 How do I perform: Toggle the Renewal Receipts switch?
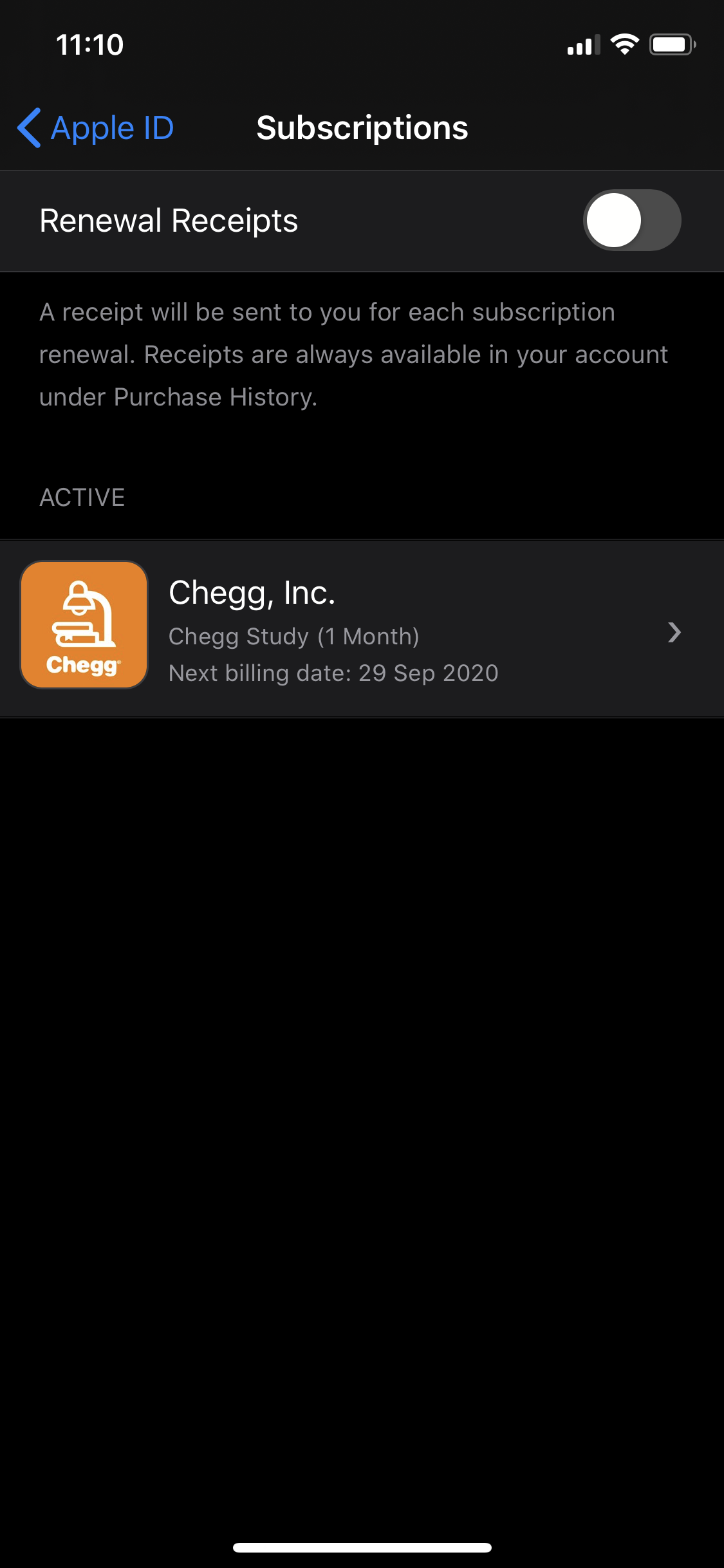pos(631,221)
